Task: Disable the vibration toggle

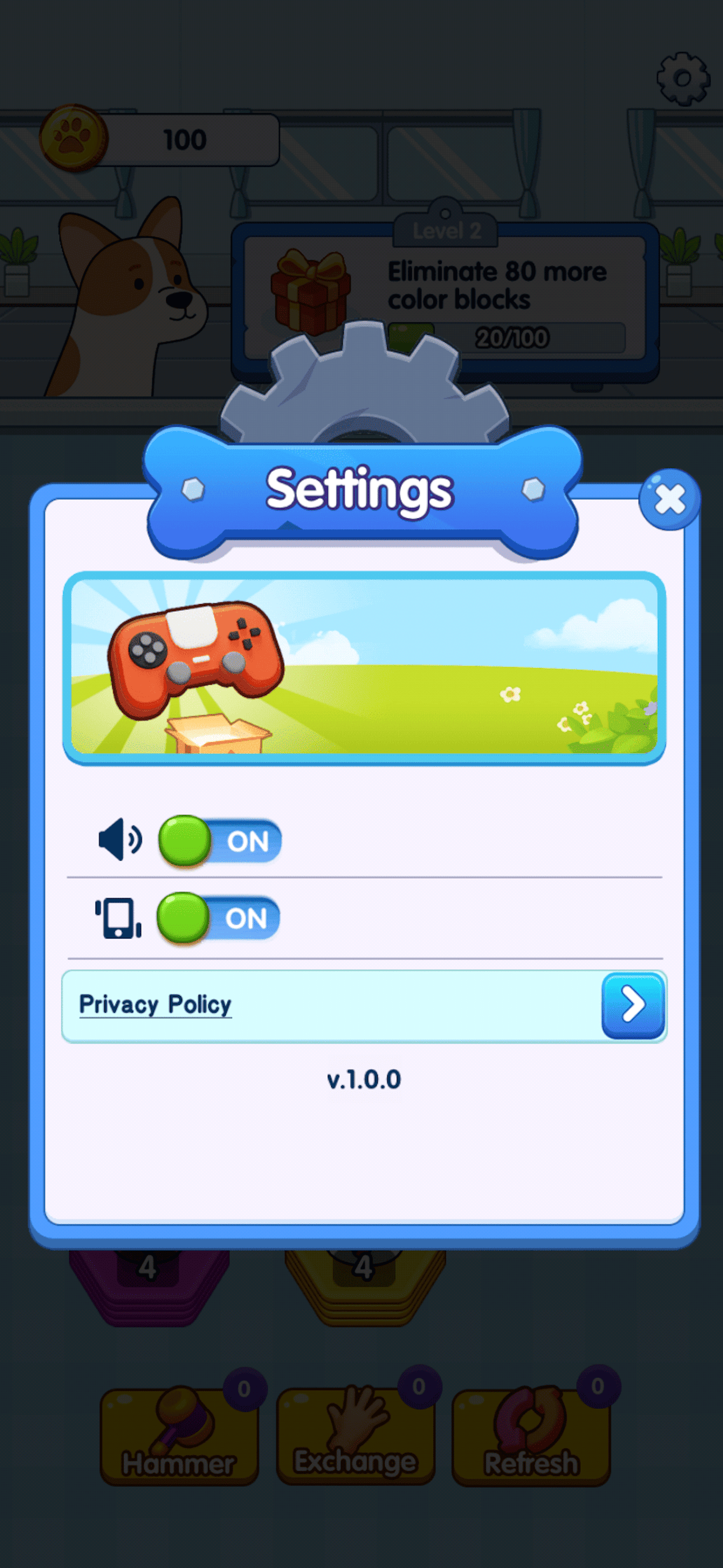Action: [219, 918]
